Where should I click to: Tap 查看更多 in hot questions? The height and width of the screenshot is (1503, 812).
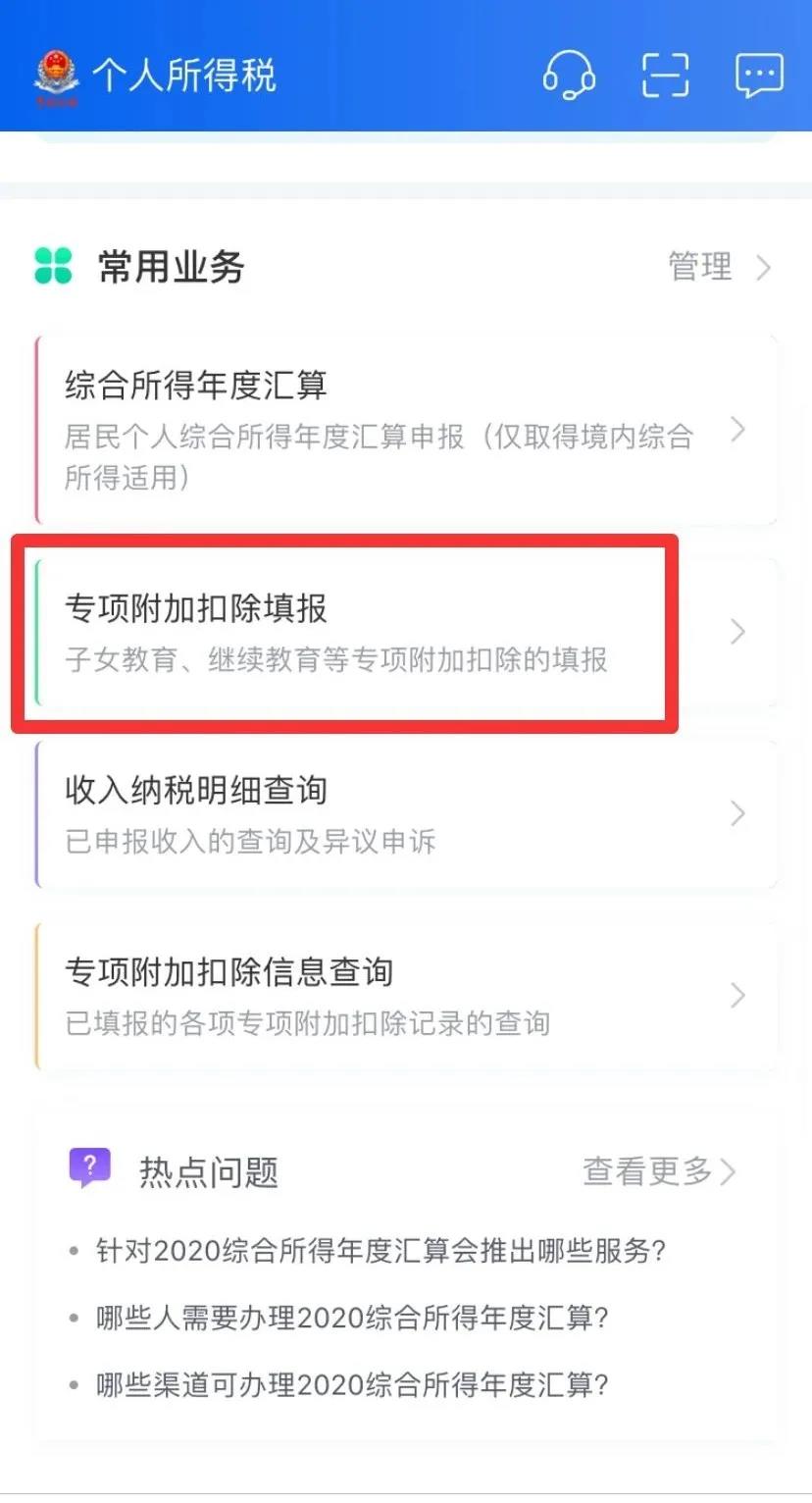pos(658,1171)
